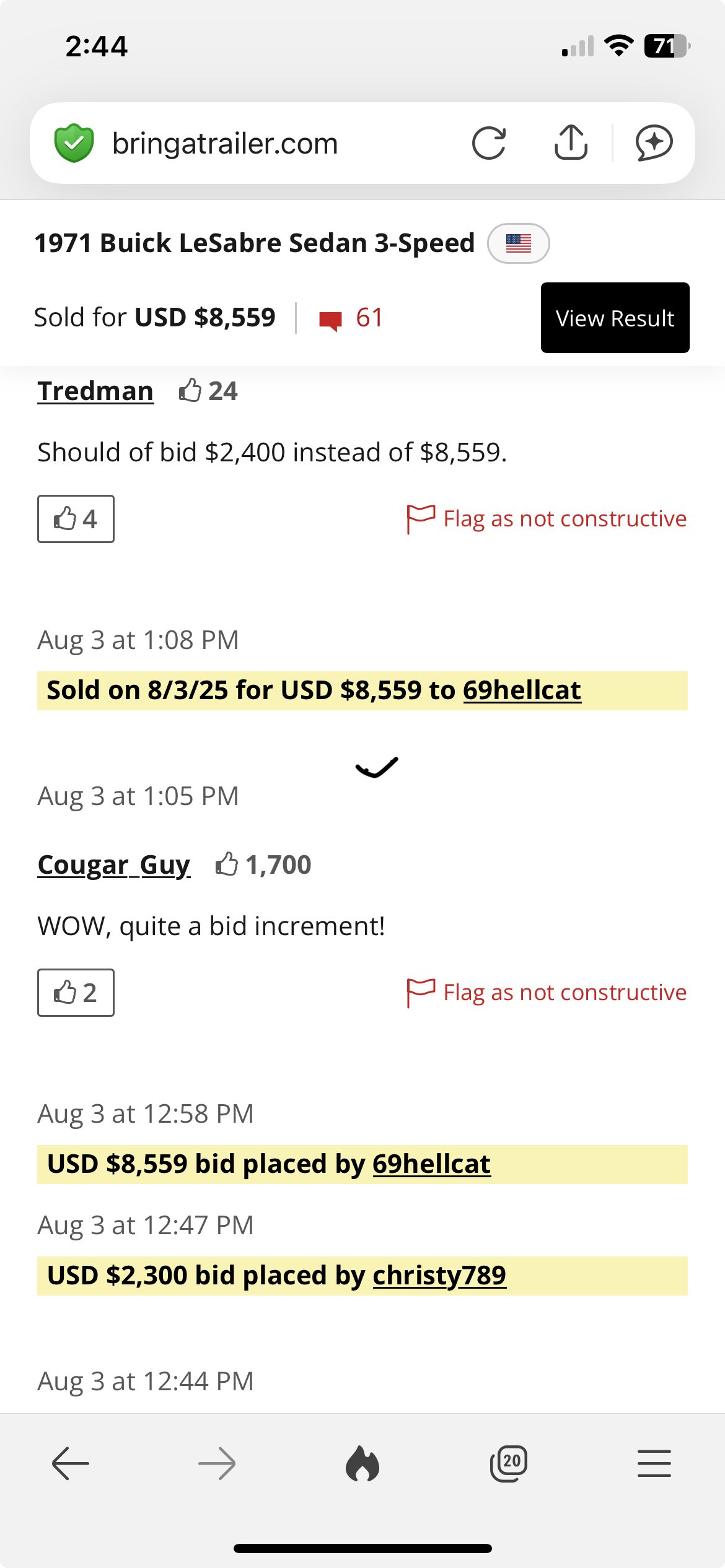
Task: Flag Cougar_Guy's comment as not constructive
Action: click(547, 993)
